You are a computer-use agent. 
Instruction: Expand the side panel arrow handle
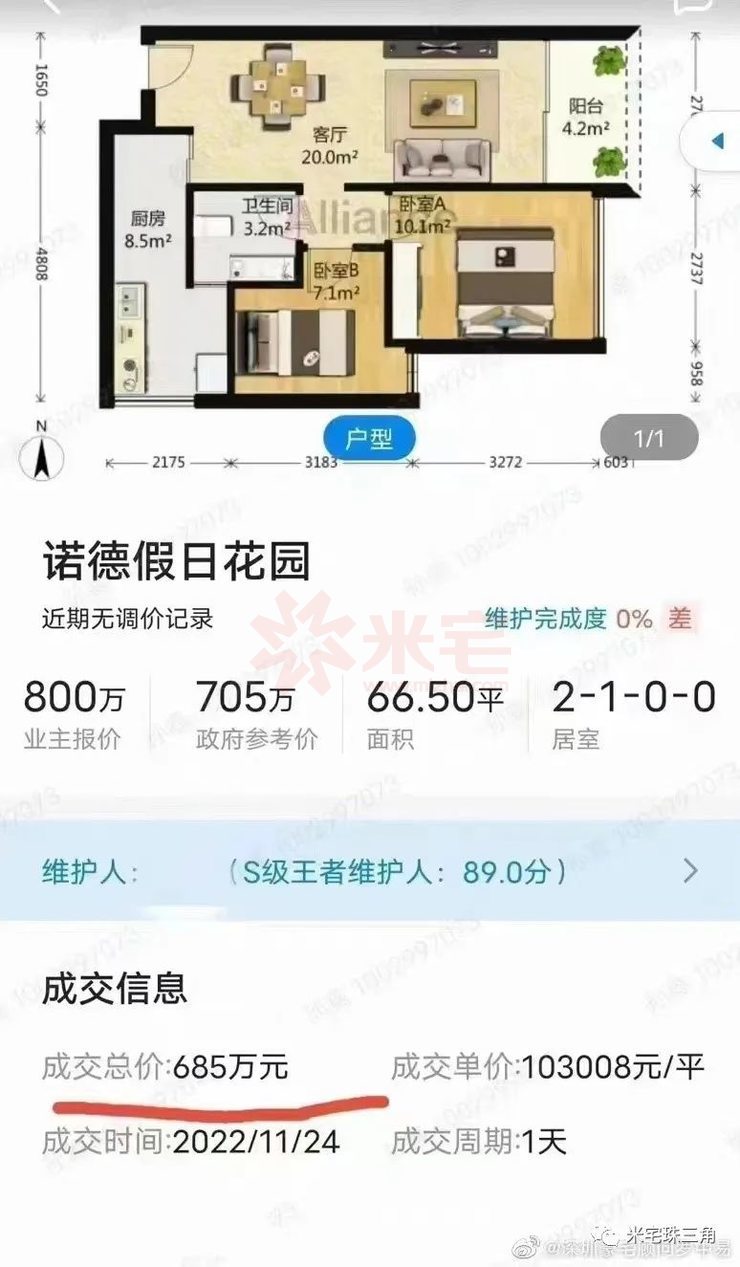tap(716, 142)
